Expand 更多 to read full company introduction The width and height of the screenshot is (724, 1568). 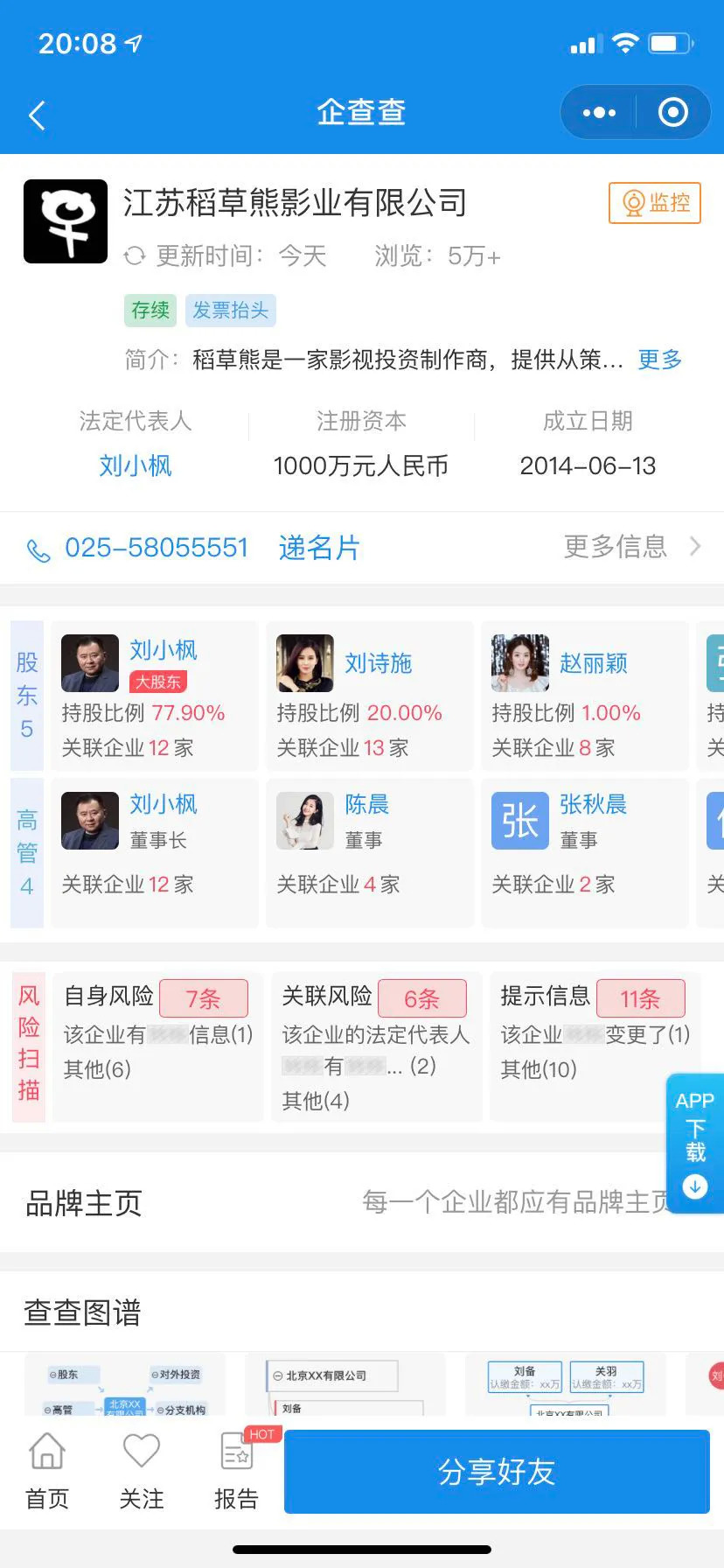pyautogui.click(x=658, y=360)
